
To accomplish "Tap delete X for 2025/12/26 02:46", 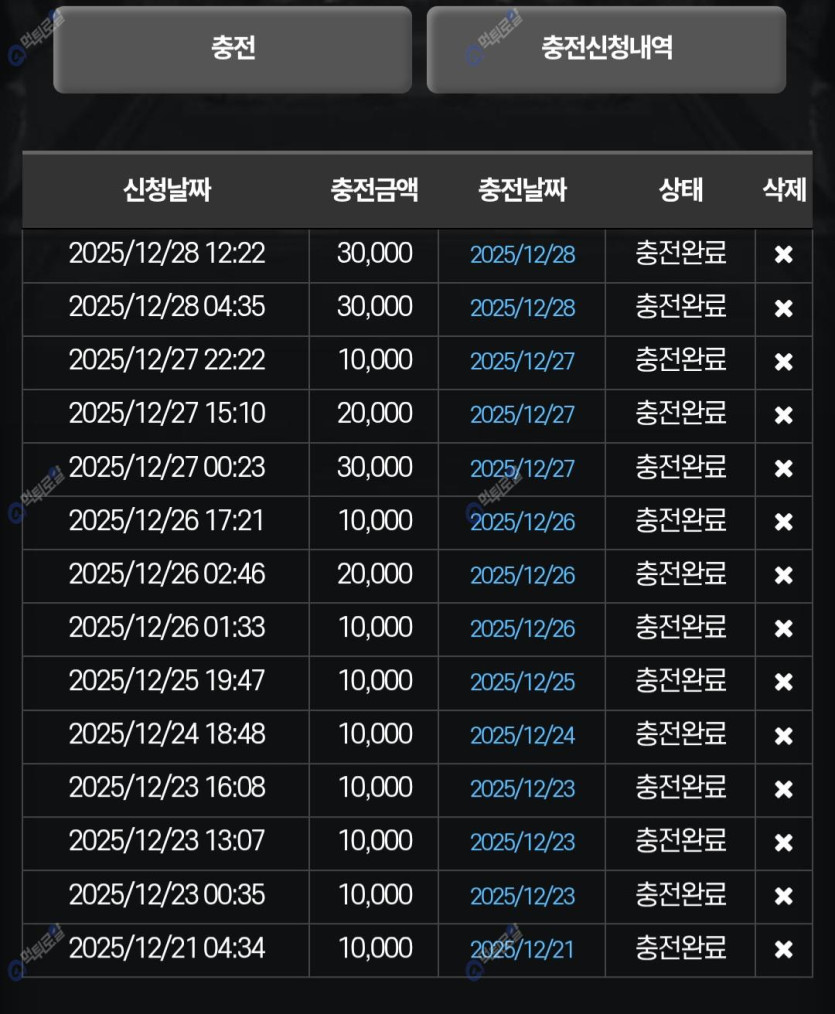I will click(783, 575).
